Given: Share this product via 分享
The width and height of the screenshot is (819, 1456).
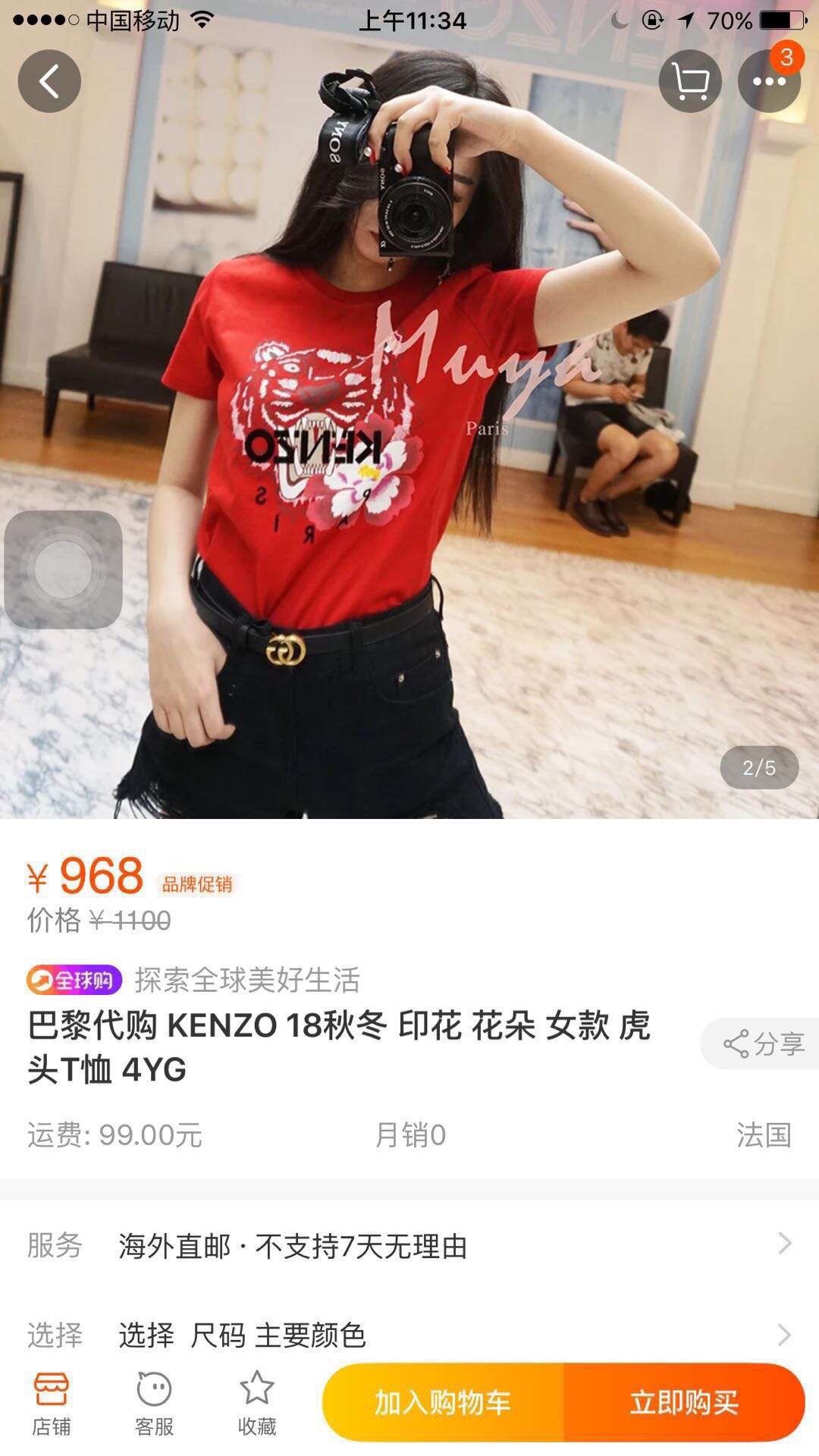Looking at the screenshot, I should click(x=762, y=1044).
